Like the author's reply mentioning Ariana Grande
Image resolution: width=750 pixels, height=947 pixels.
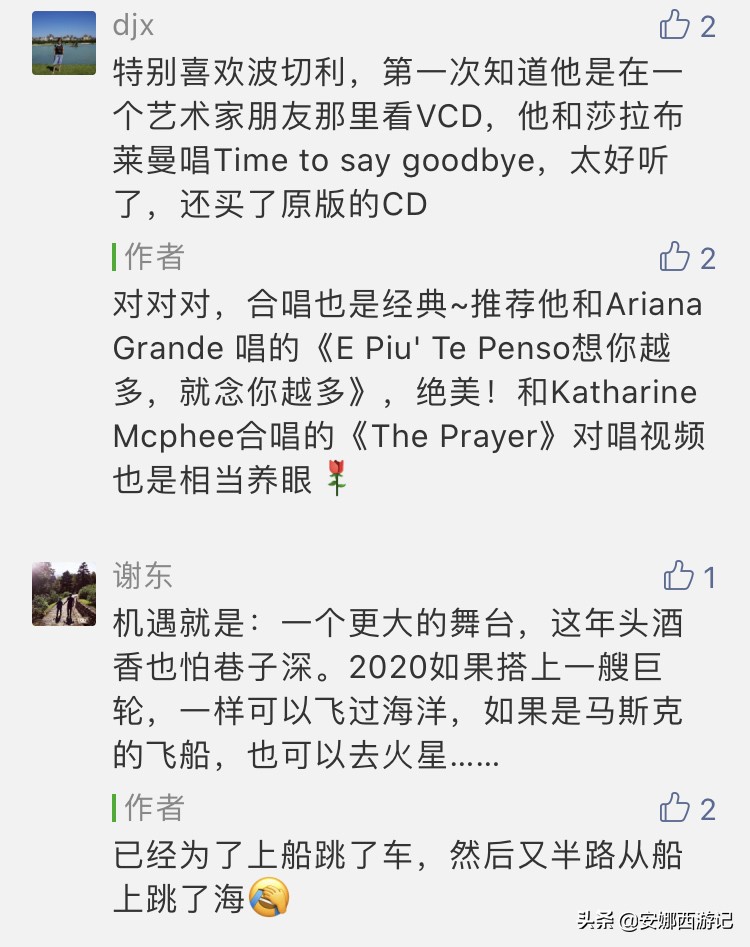[676, 257]
